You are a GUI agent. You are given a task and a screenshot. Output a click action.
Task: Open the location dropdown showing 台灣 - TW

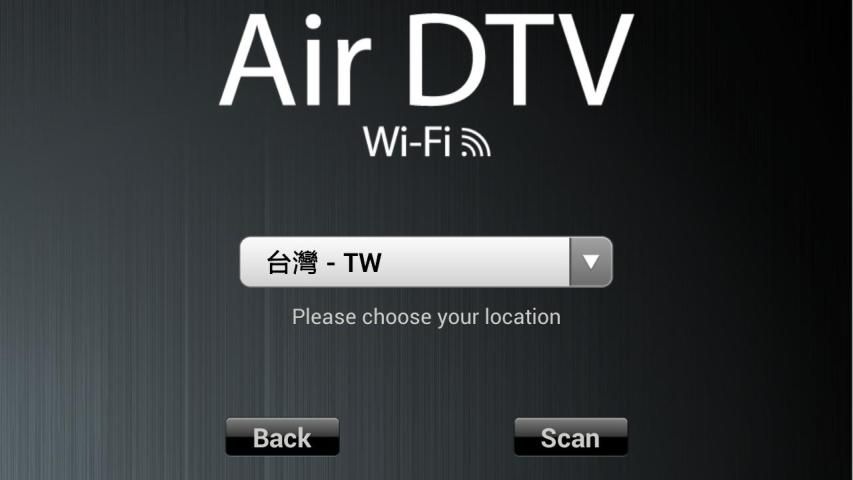point(426,262)
